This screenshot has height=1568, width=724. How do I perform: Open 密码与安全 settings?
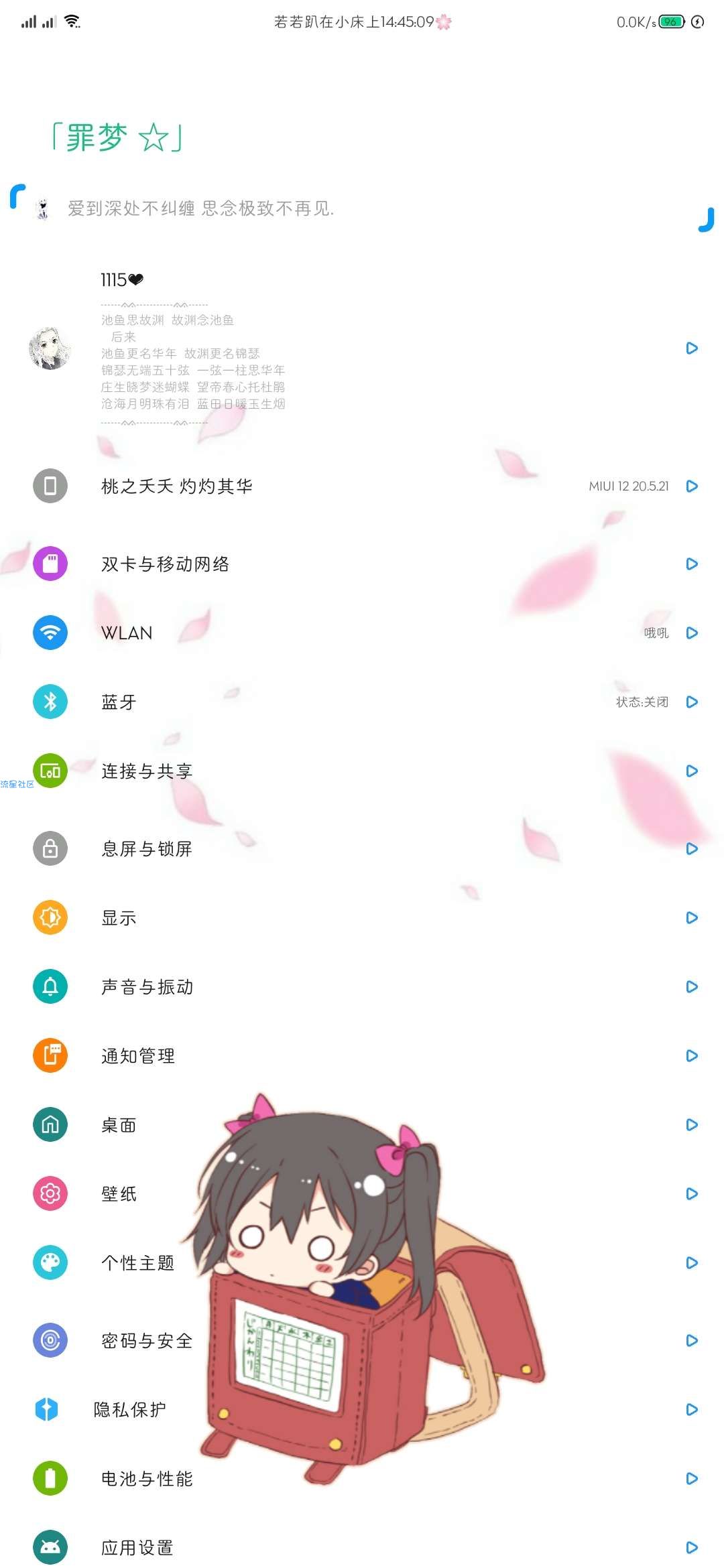pyautogui.click(x=362, y=1340)
